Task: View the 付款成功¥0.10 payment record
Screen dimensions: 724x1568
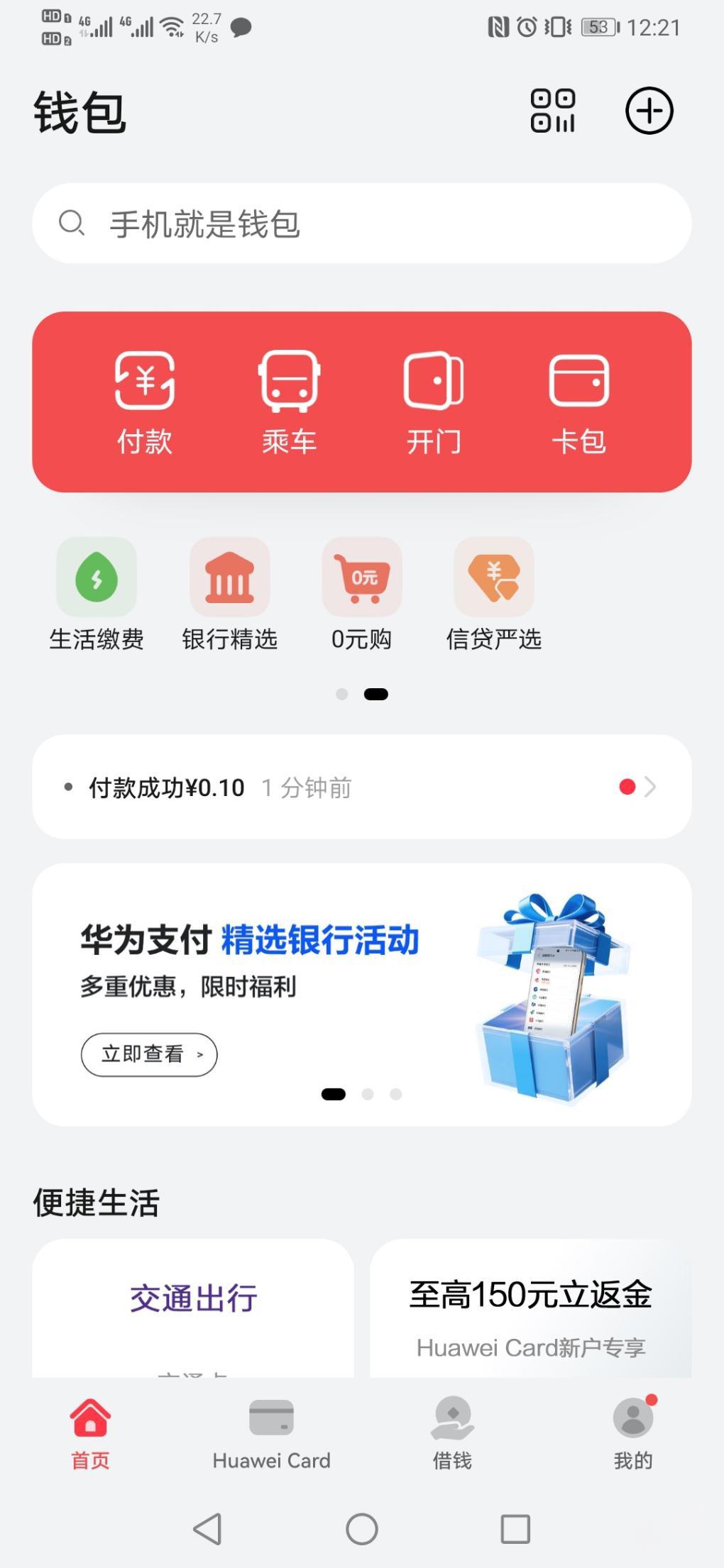Action: [x=362, y=787]
